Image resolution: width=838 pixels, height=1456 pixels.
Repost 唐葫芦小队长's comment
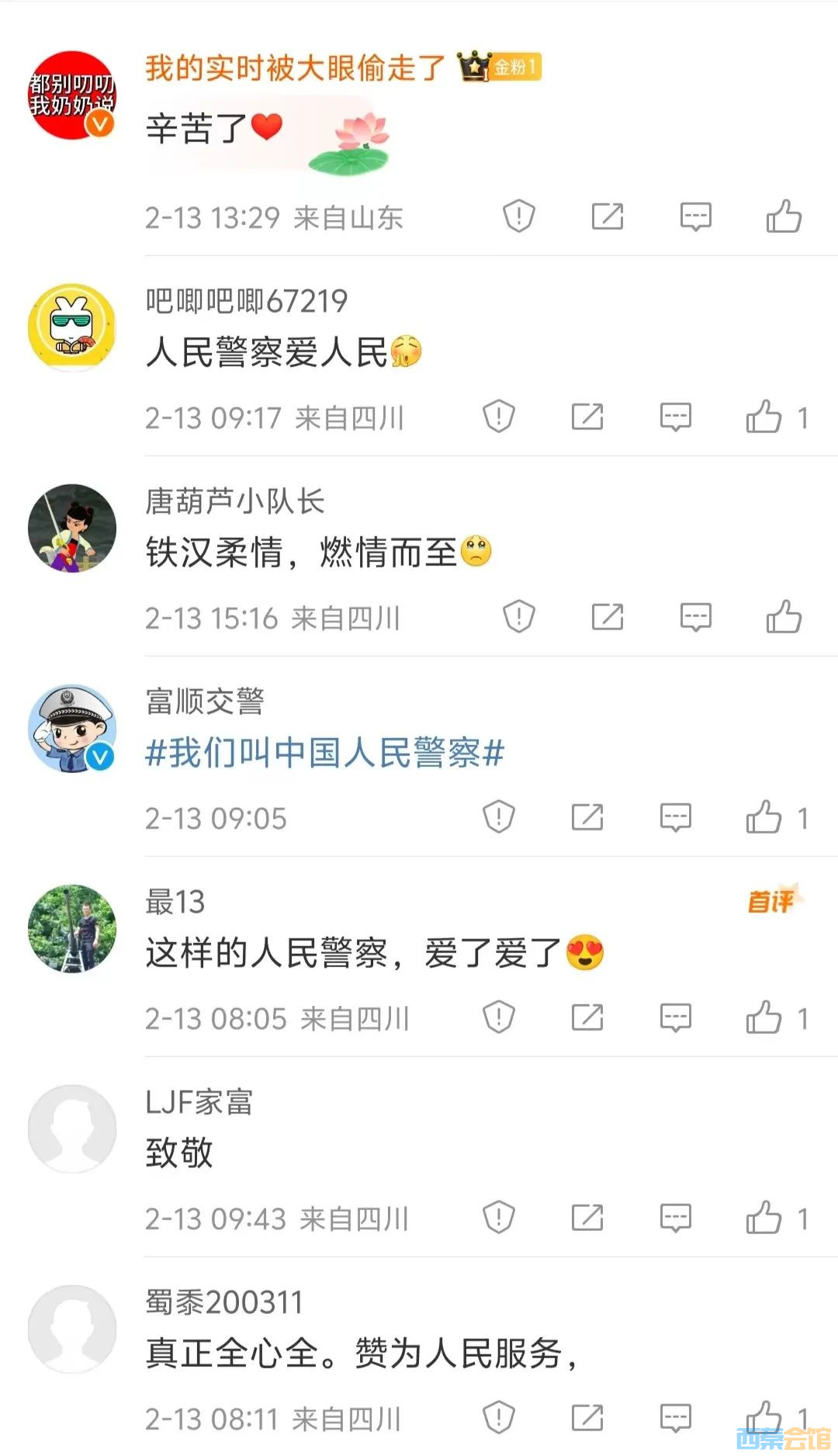tap(607, 617)
